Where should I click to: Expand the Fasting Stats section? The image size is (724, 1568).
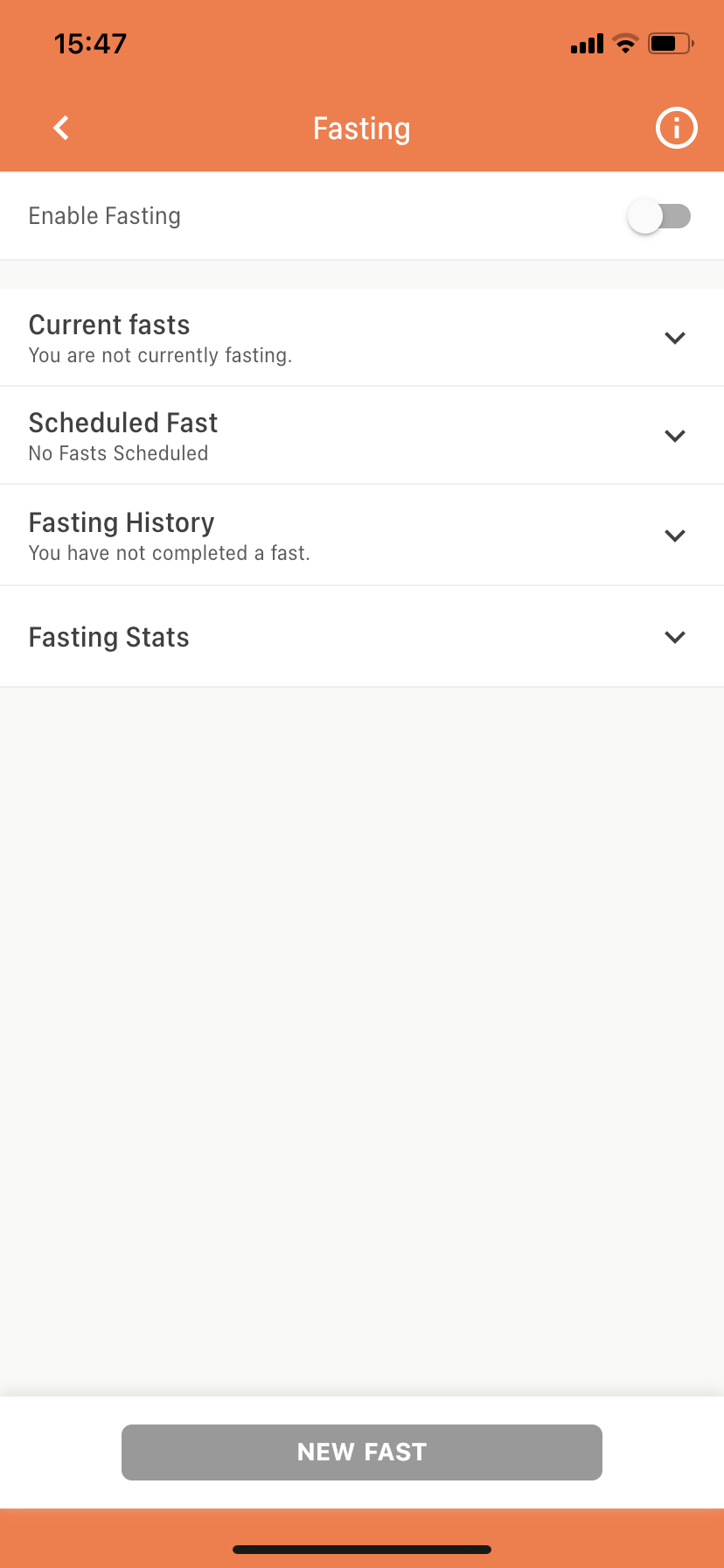point(362,637)
